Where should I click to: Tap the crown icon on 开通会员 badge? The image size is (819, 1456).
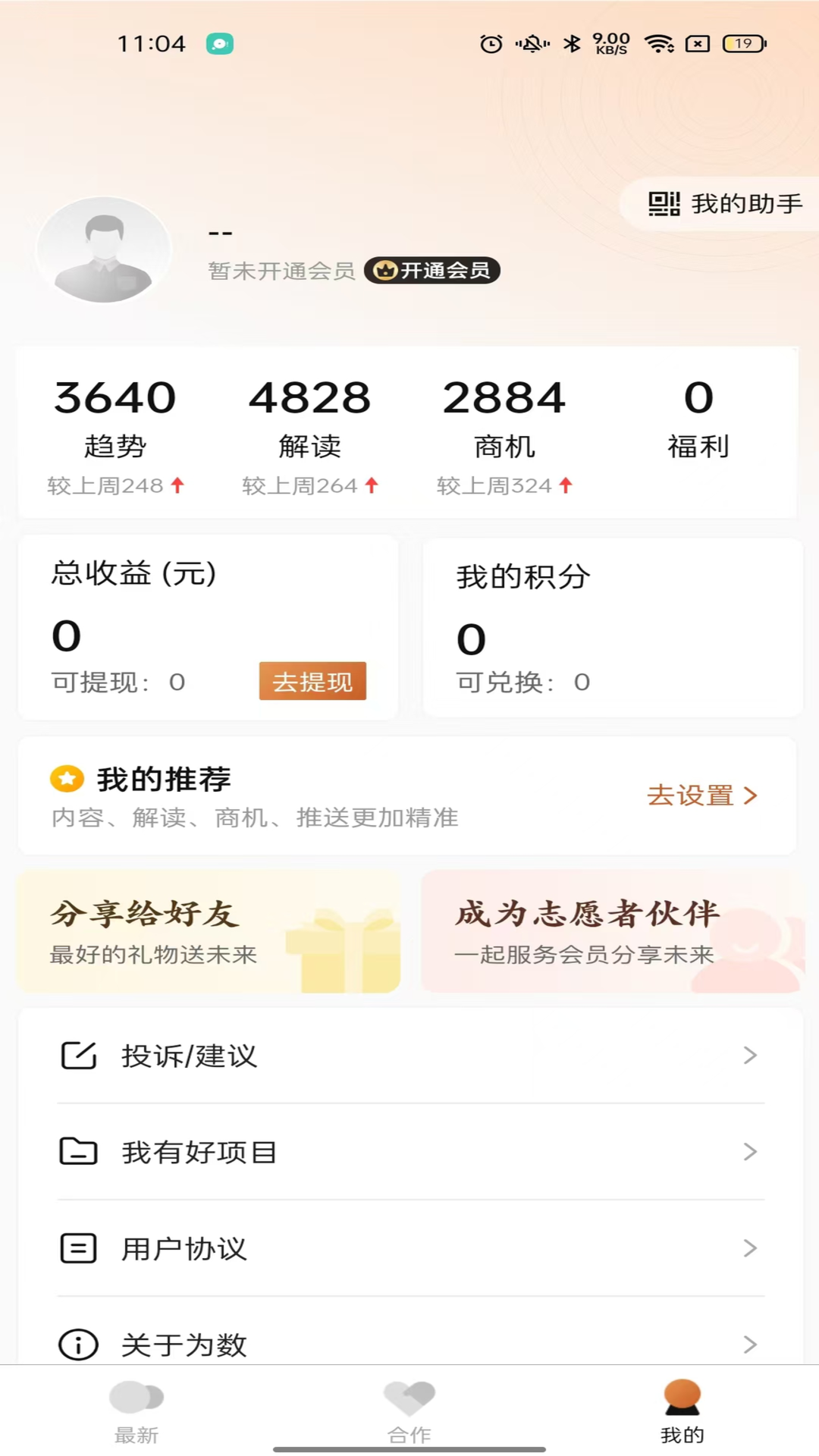click(x=387, y=271)
